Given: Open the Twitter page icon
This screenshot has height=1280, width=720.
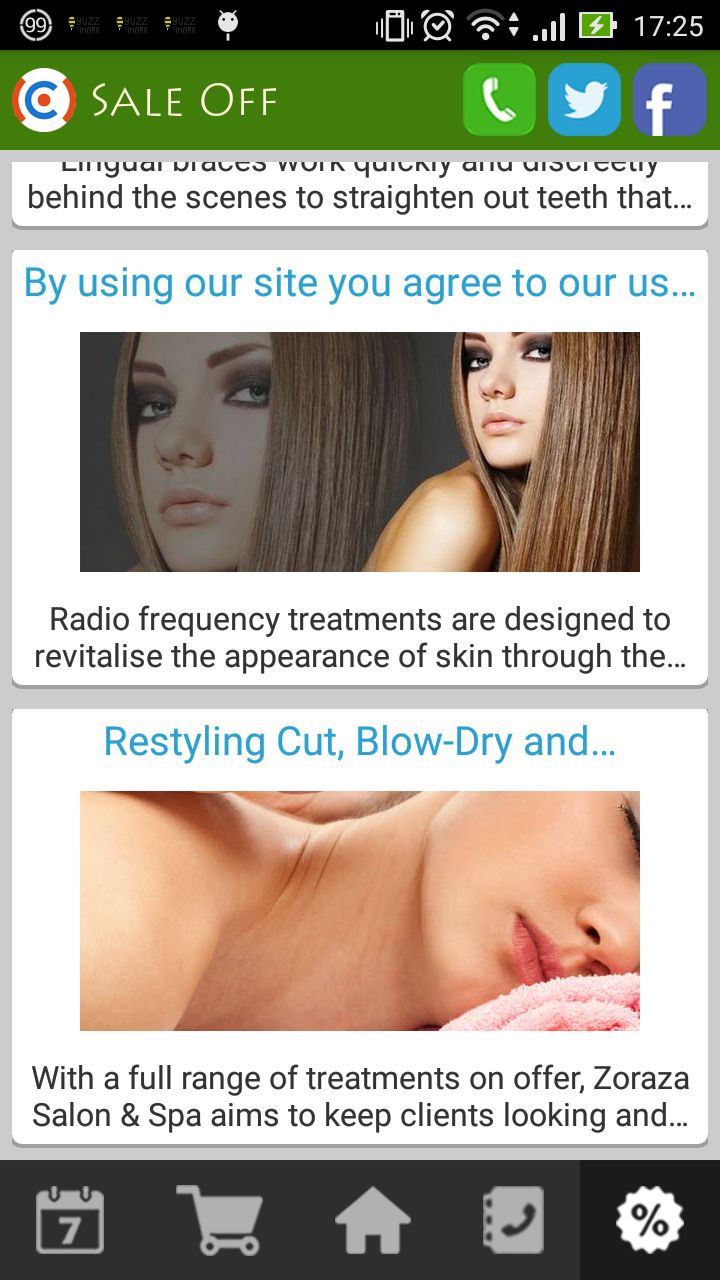Looking at the screenshot, I should tap(584, 100).
